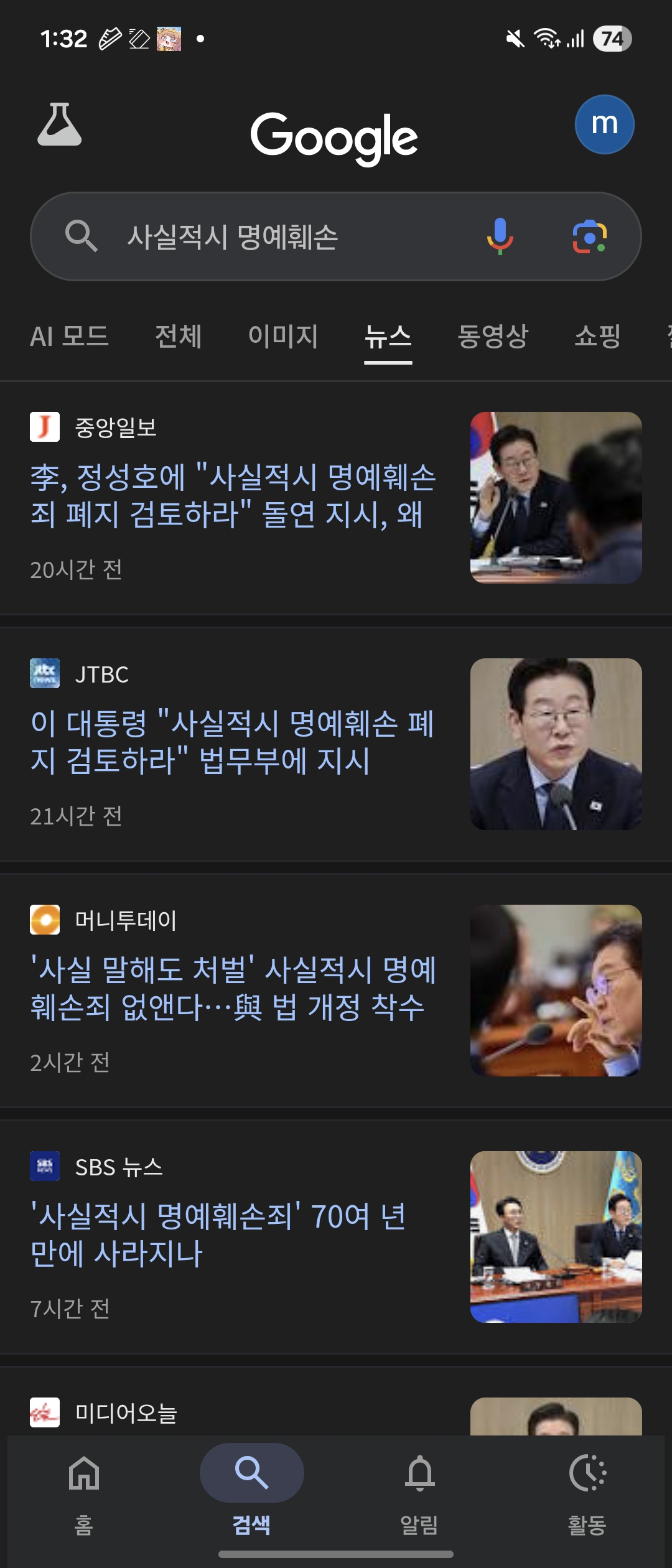Viewport: 672px width, 1568px height.
Task: Open the 알림 notifications tab
Action: click(419, 1492)
